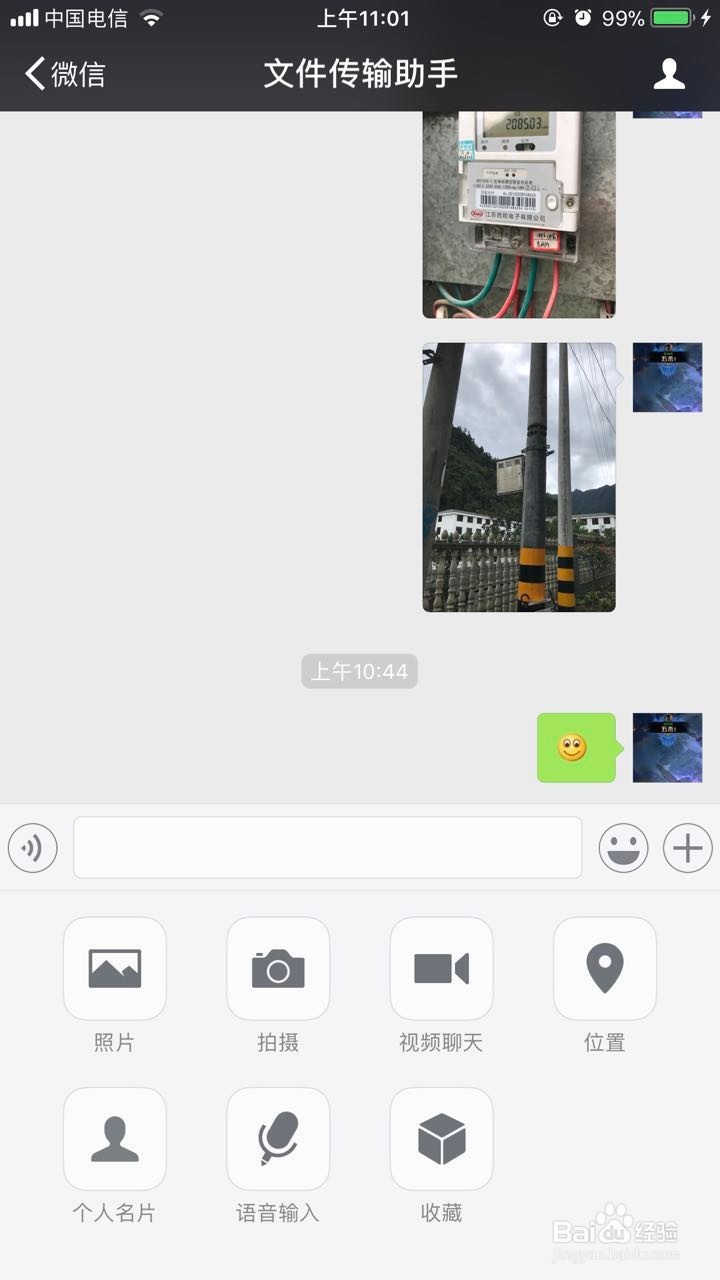Viewport: 720px width, 1280px height.
Task: Tap the contact profile icon in title bar
Action: [x=668, y=73]
